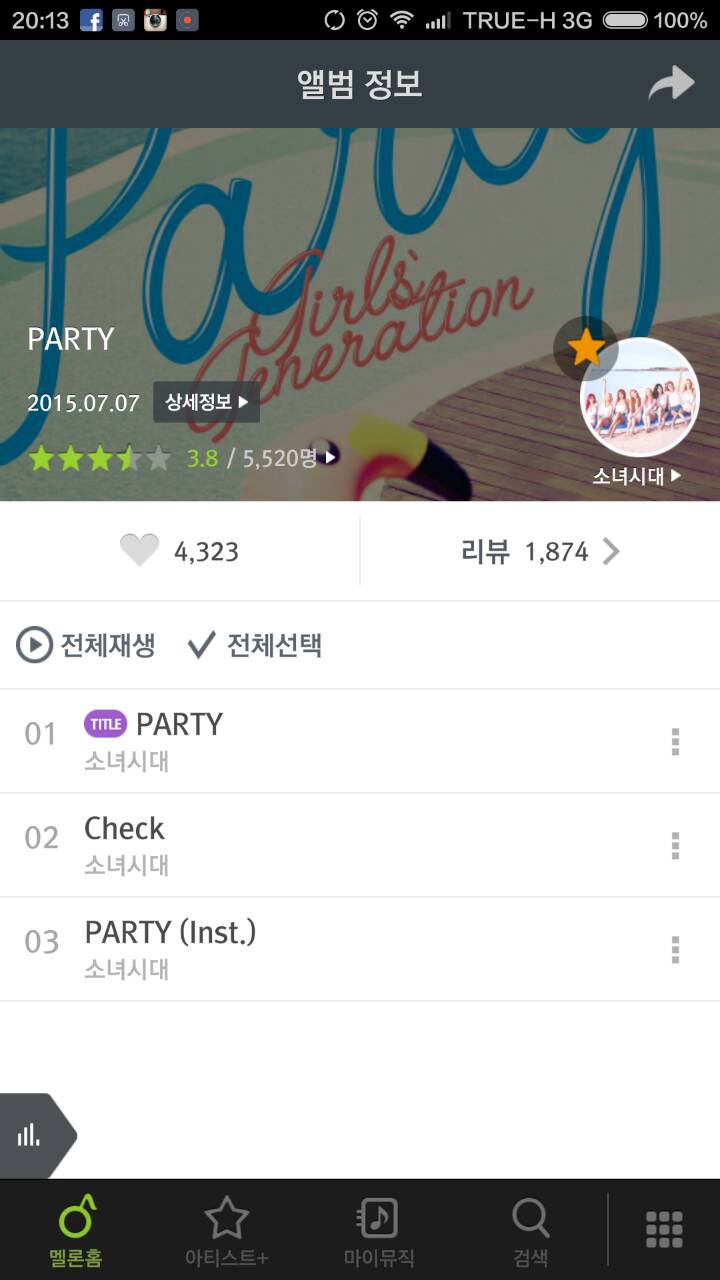
Task: Open more options for PARTY track
Action: tap(675, 741)
